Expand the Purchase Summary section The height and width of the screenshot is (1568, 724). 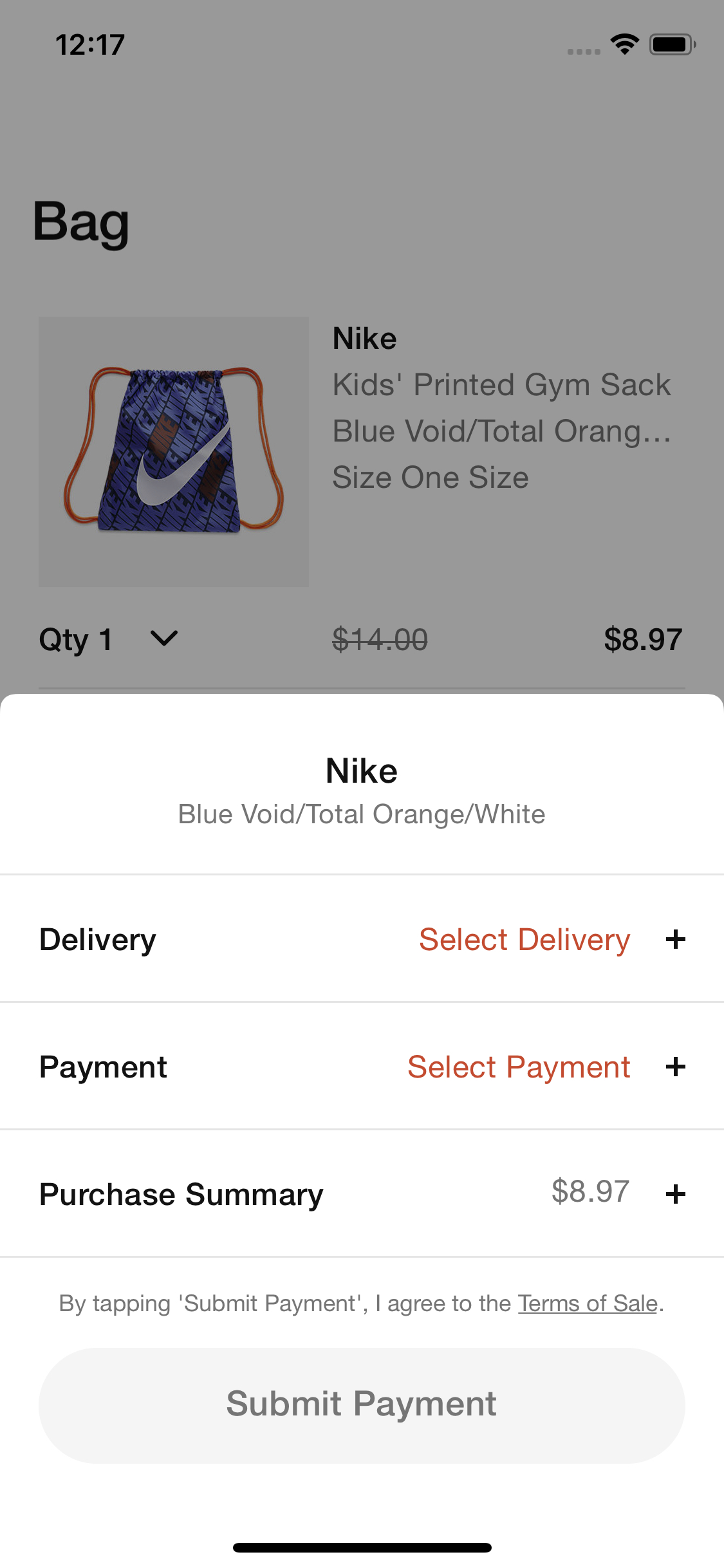tap(676, 1194)
